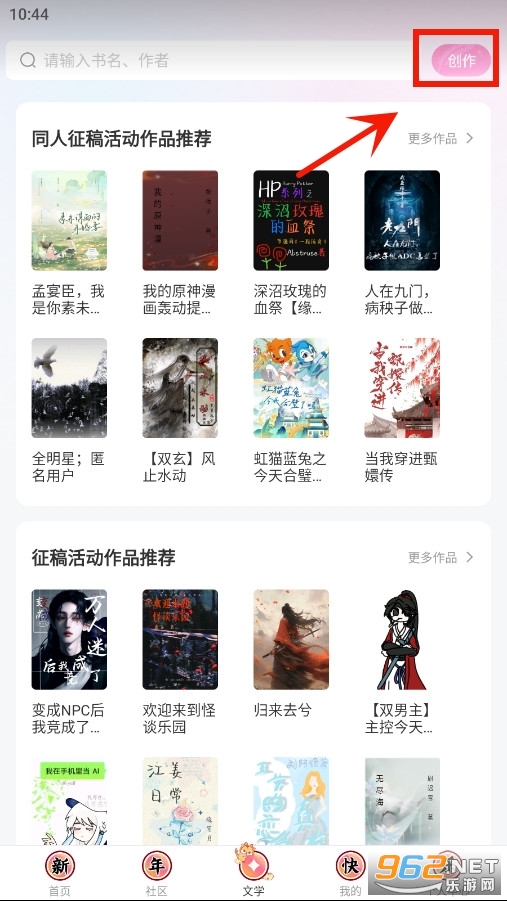Open the book 深沼玫瑰的血祭
Image resolution: width=507 pixels, height=901 pixels.
(x=291, y=243)
